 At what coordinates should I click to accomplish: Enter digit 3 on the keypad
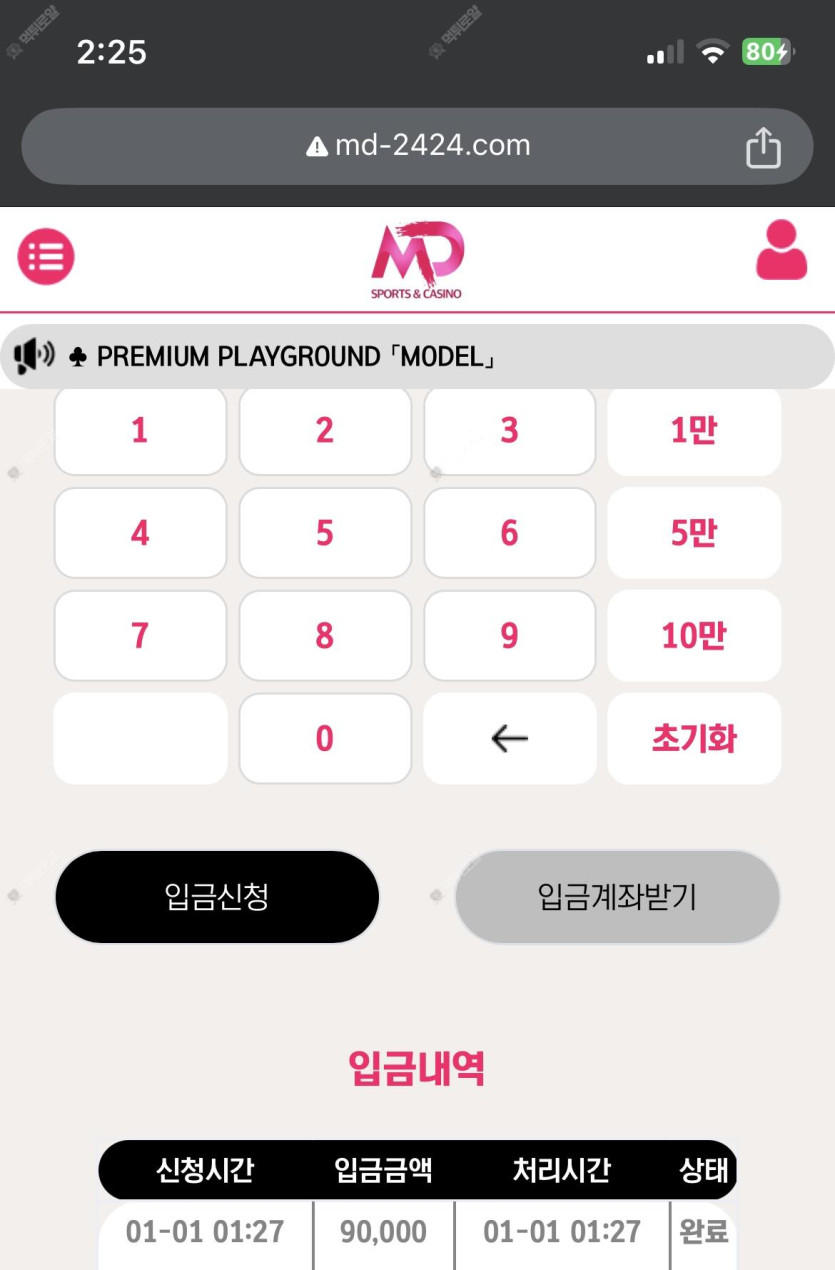[510, 430]
